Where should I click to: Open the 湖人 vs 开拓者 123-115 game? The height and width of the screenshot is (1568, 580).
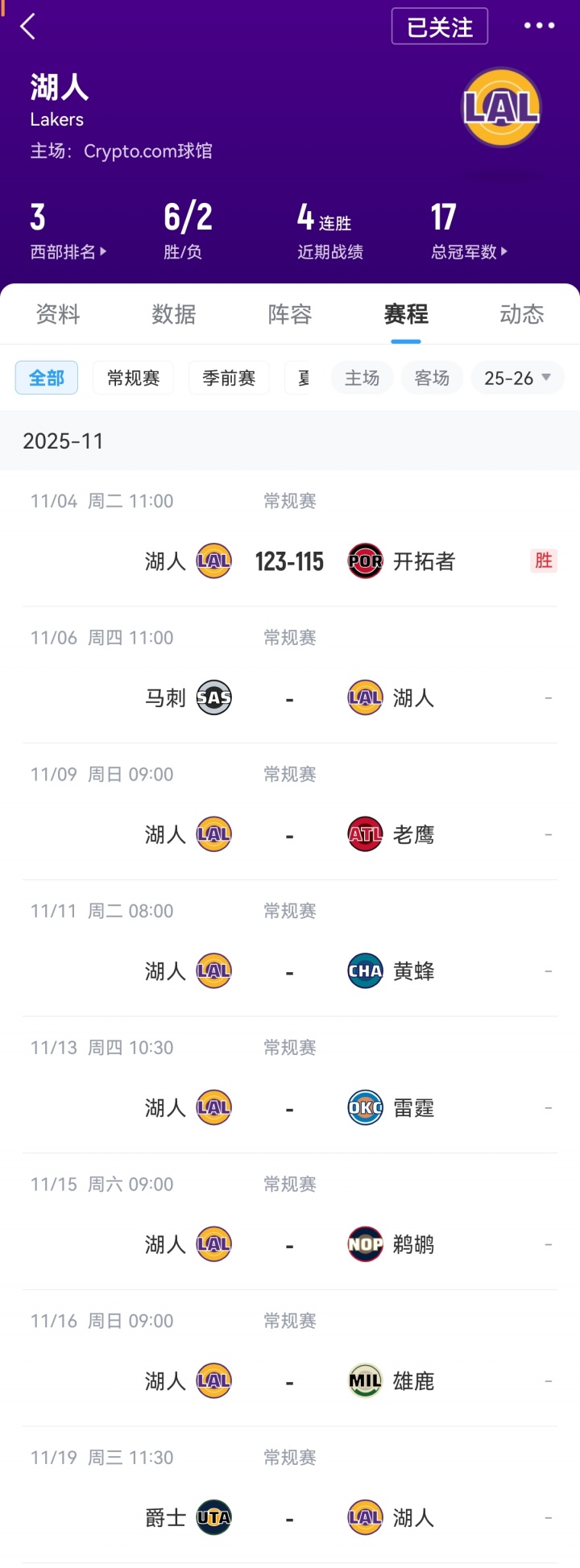click(289, 561)
